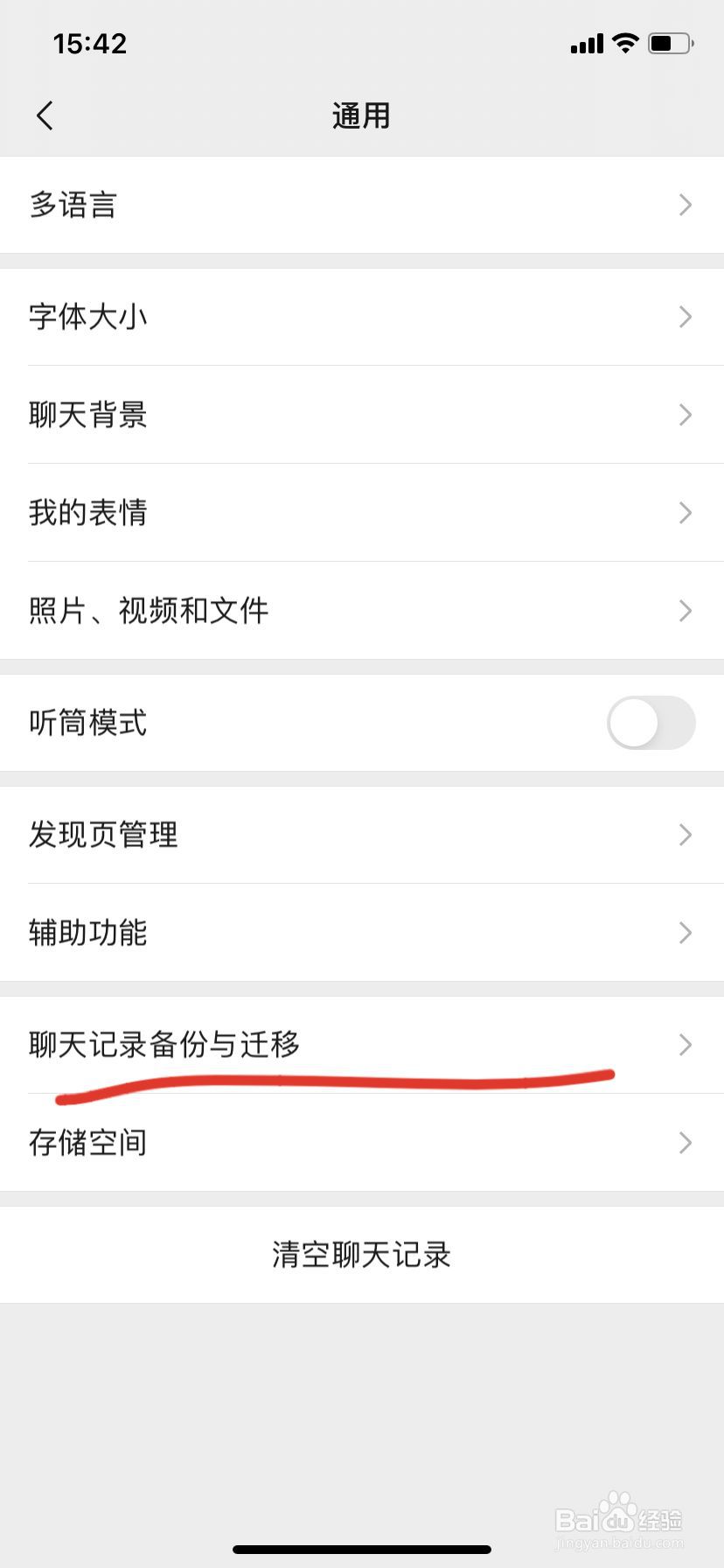The height and width of the screenshot is (1568, 724).
Task: Open the 存储空间 storage settings
Action: (362, 1143)
